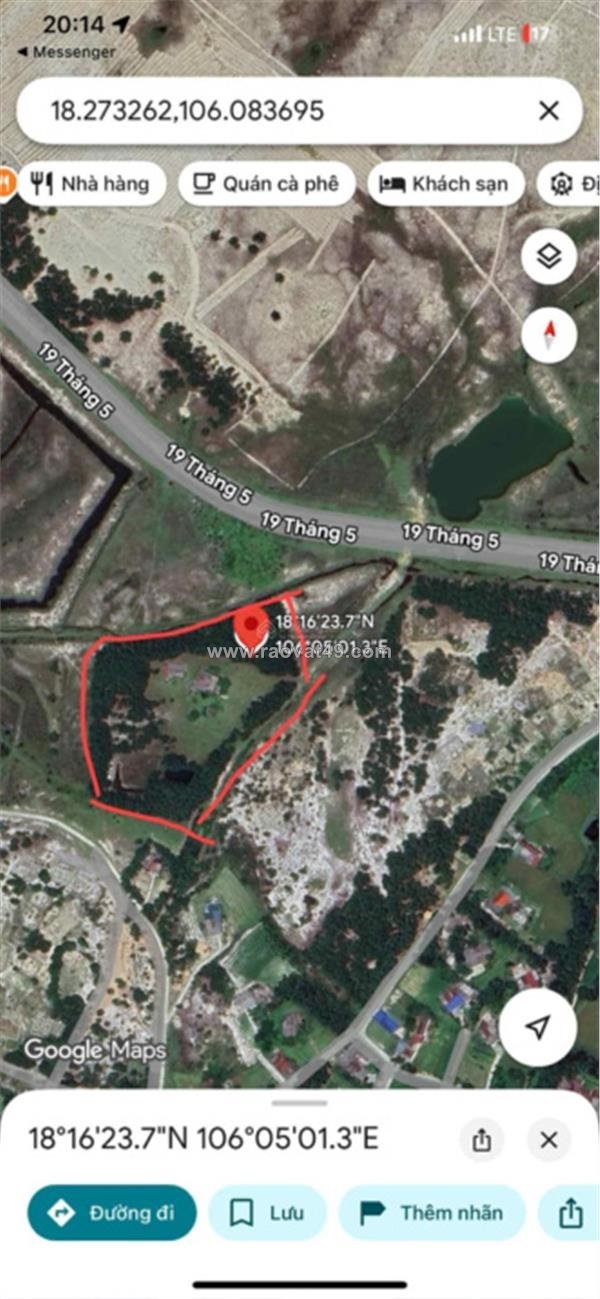The image size is (600, 1299).
Task: Open the map layers button
Action: pyautogui.click(x=549, y=257)
